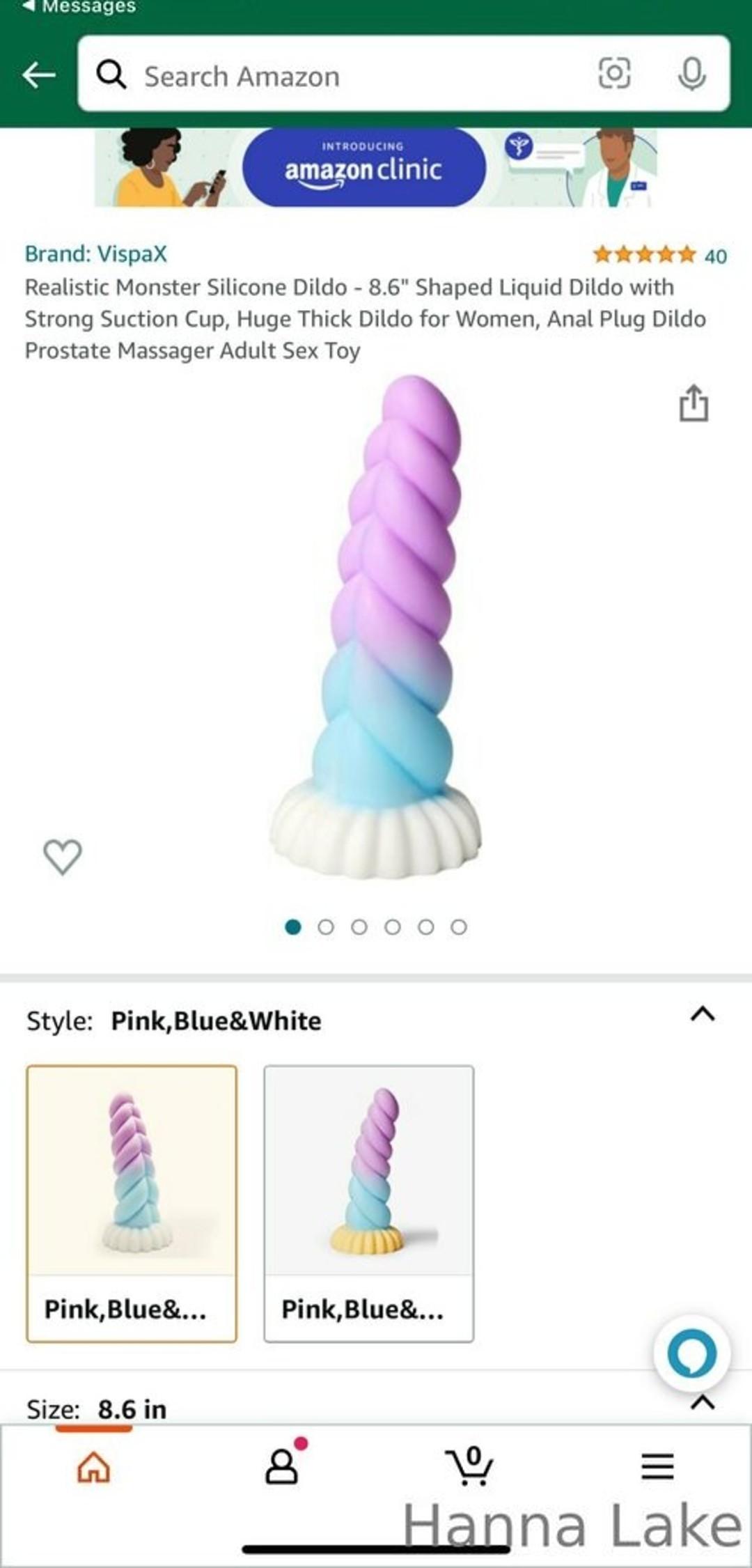This screenshot has width=752, height=1568.
Task: Open camera lens search
Action: tap(614, 73)
